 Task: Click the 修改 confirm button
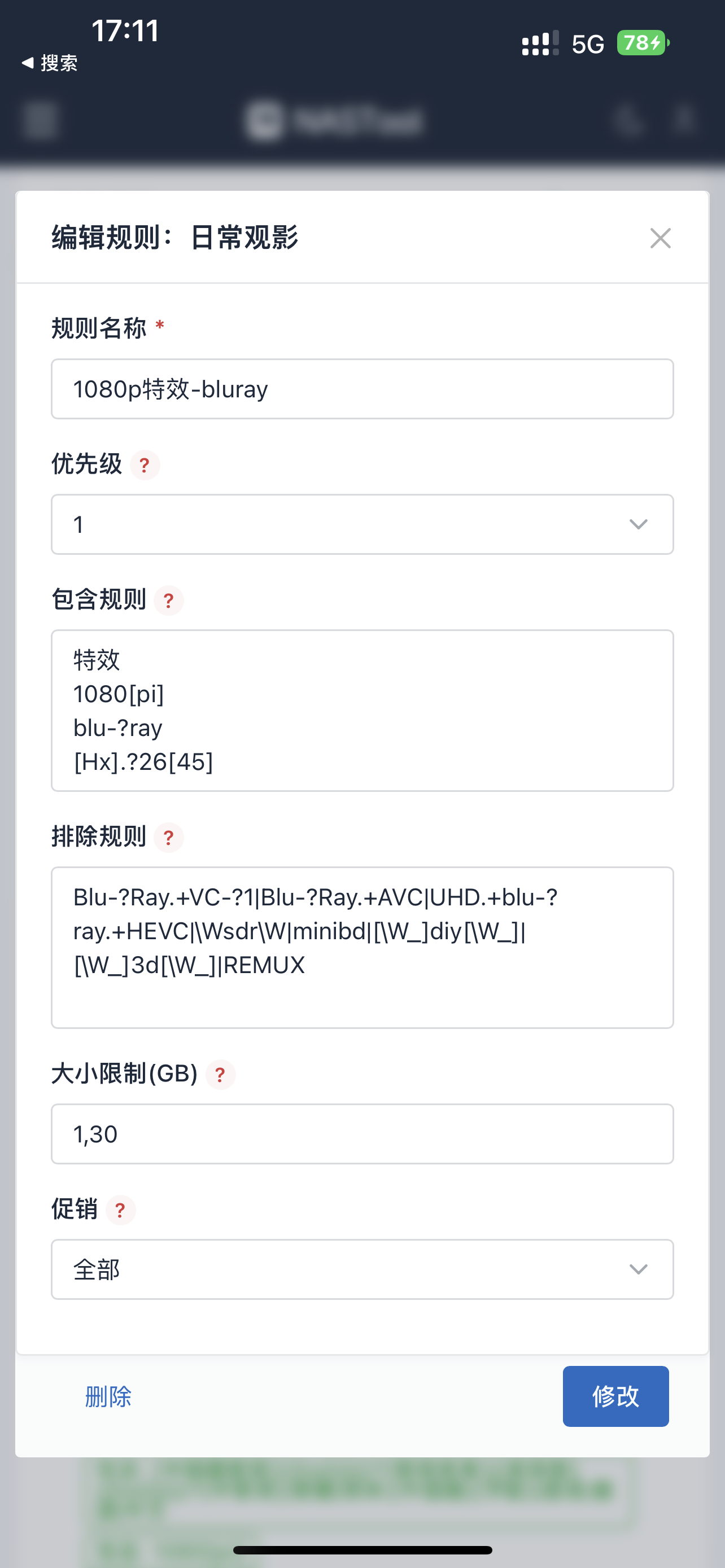615,1397
